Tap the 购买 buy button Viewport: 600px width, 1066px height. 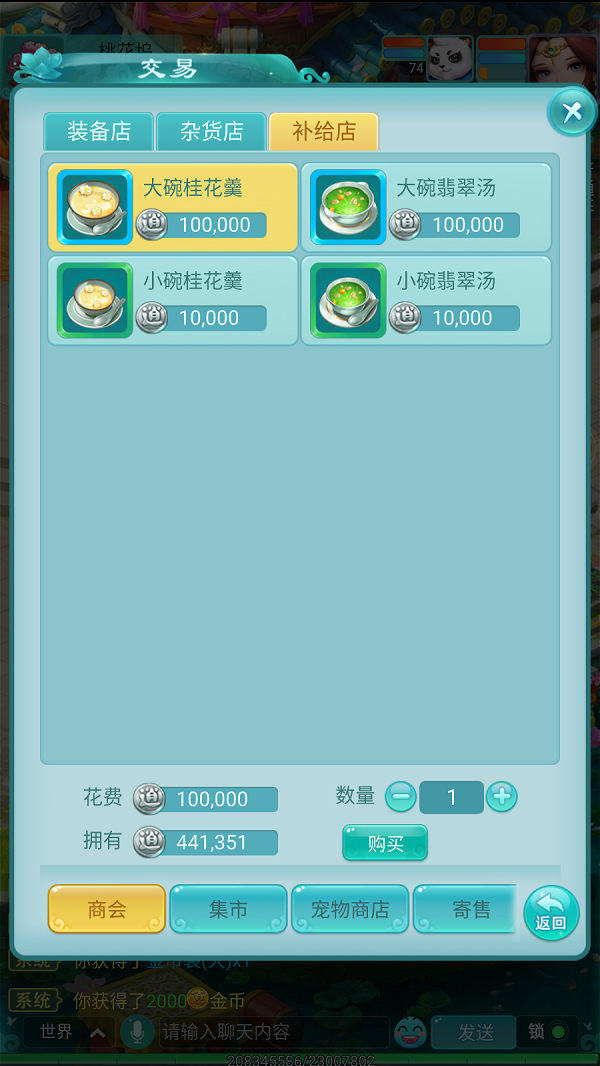coord(385,843)
